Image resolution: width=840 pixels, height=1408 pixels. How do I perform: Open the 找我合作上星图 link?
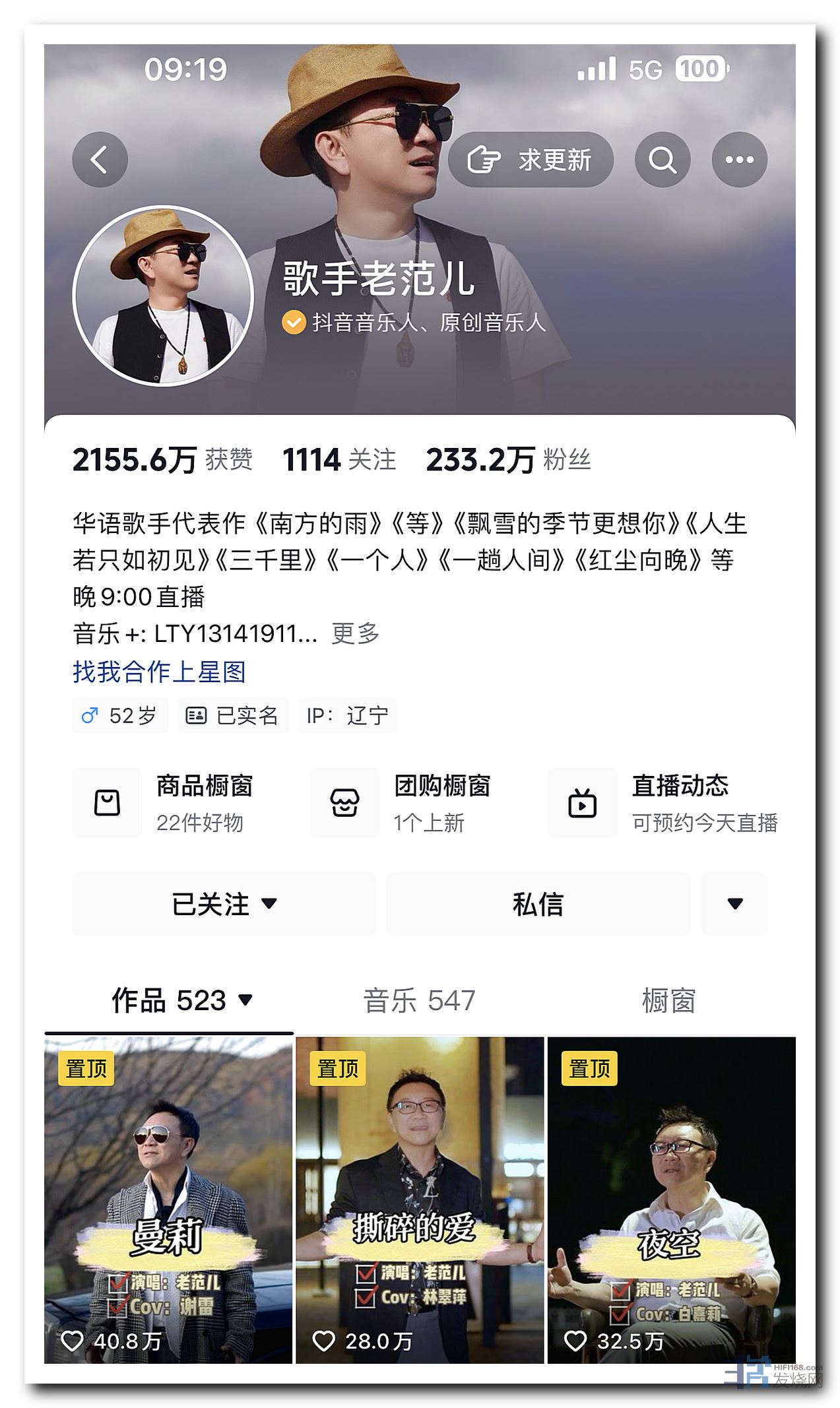tap(159, 672)
